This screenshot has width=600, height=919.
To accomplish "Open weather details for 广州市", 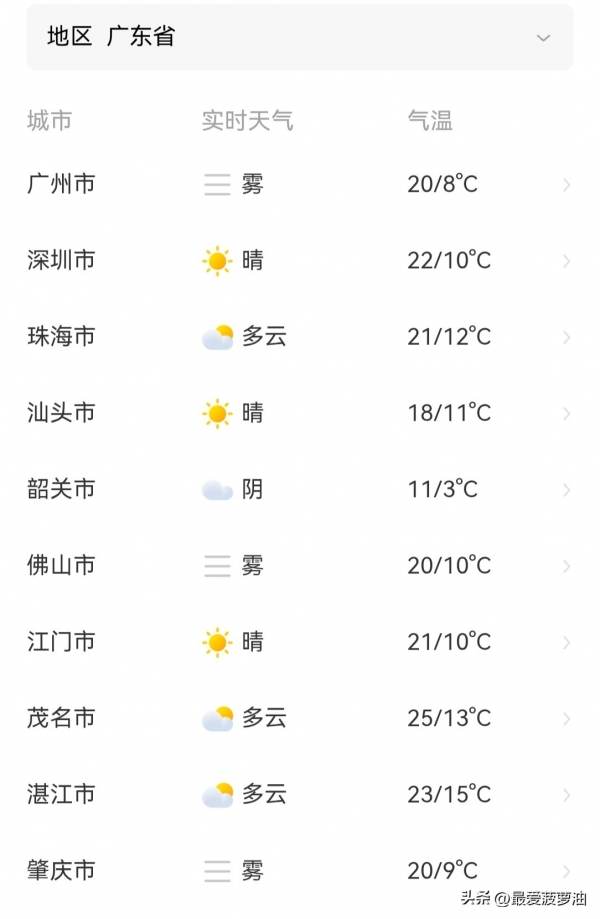I will (x=300, y=184).
